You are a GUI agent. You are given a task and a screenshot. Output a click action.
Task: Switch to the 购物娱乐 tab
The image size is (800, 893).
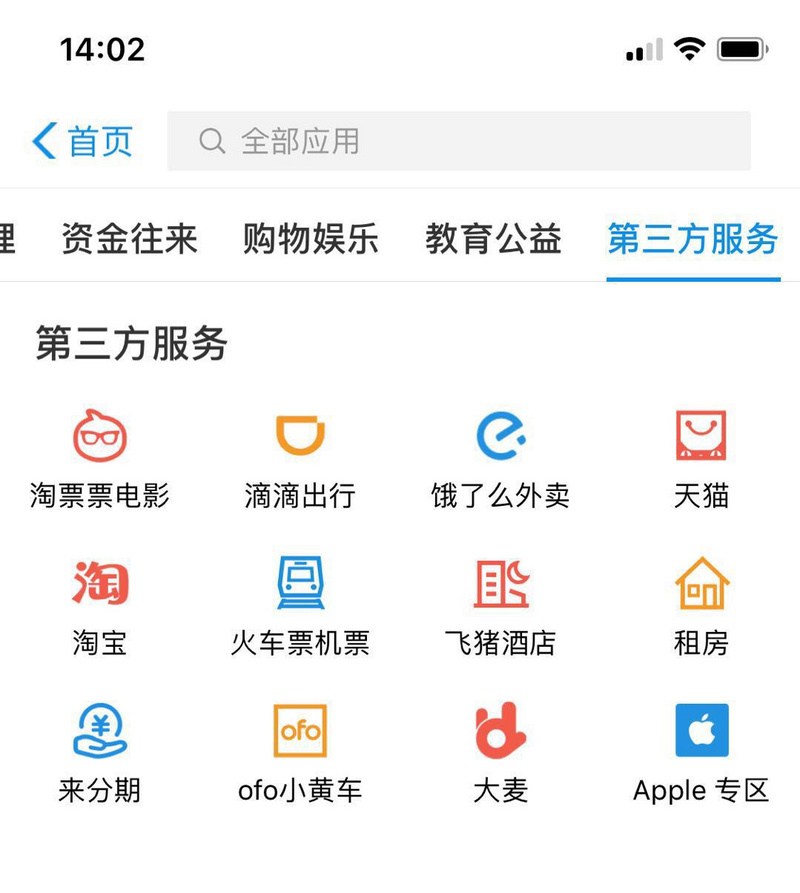(310, 239)
